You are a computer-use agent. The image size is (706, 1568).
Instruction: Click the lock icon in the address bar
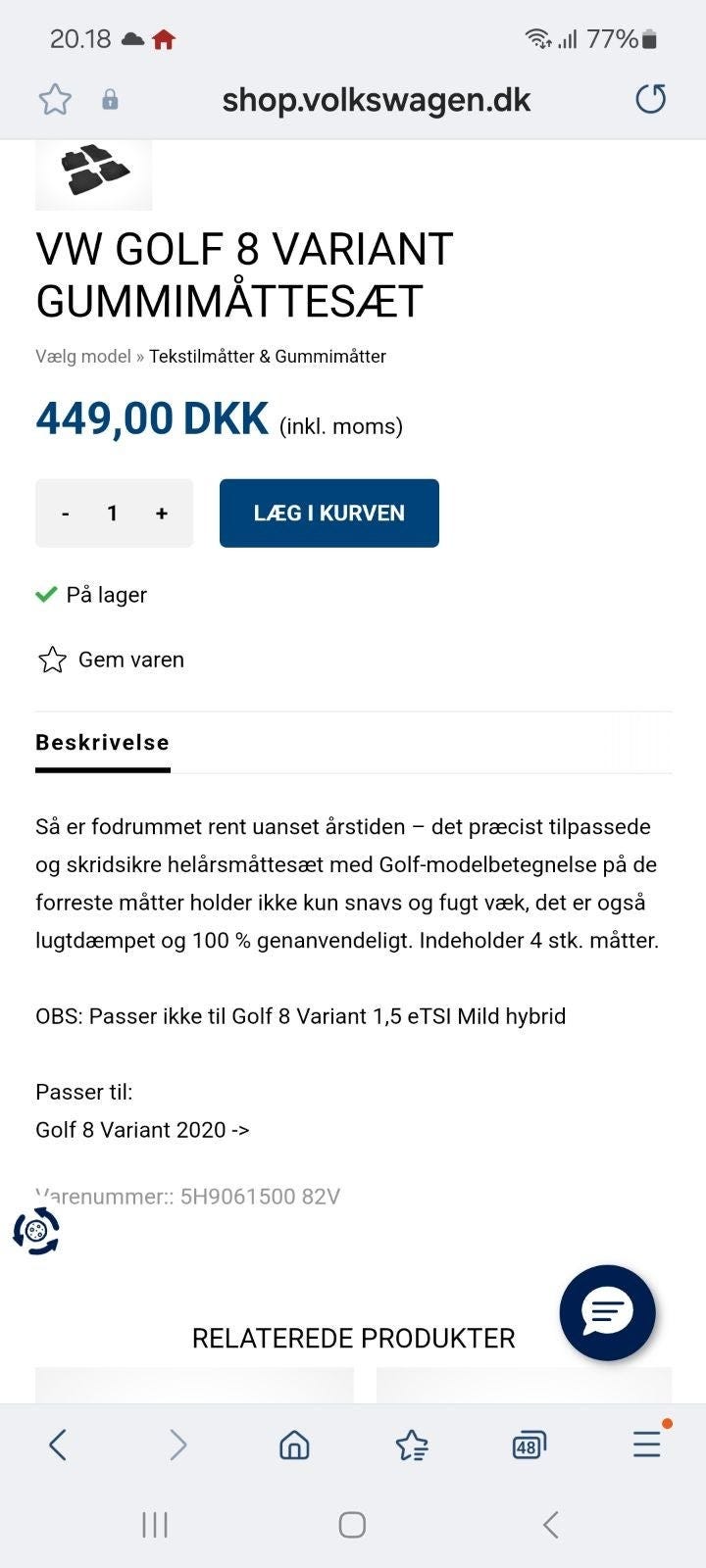point(110,99)
